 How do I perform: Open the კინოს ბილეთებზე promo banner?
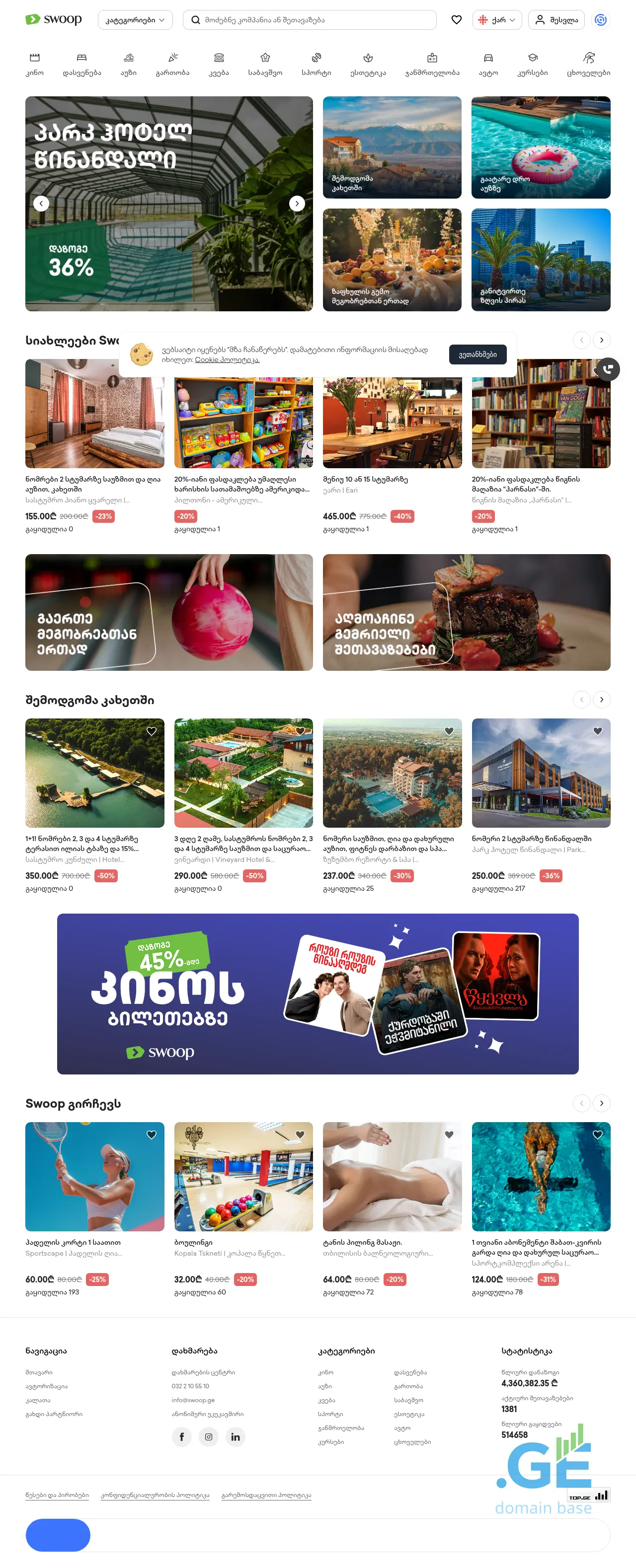point(318,993)
